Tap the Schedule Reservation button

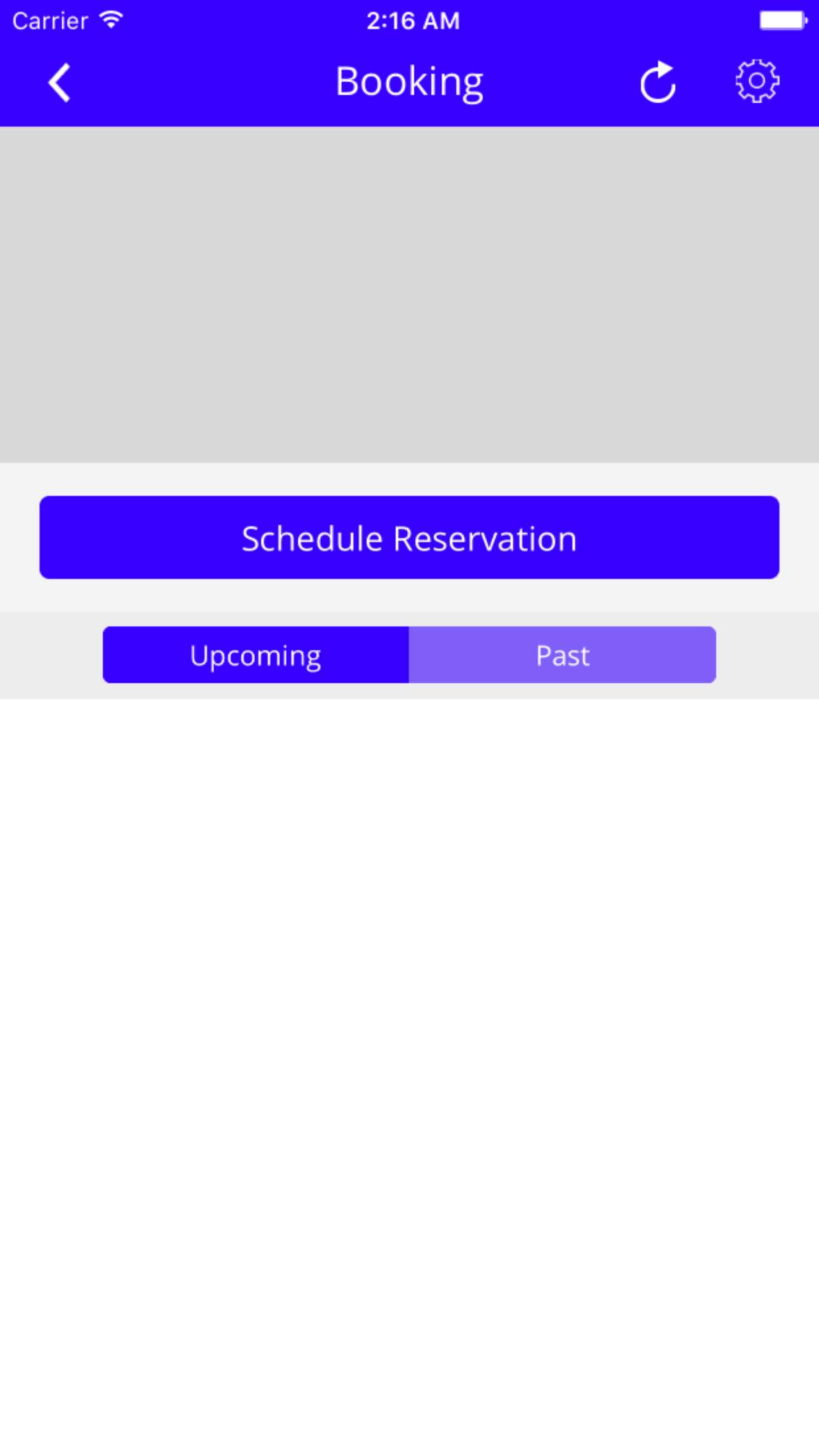[x=409, y=538]
